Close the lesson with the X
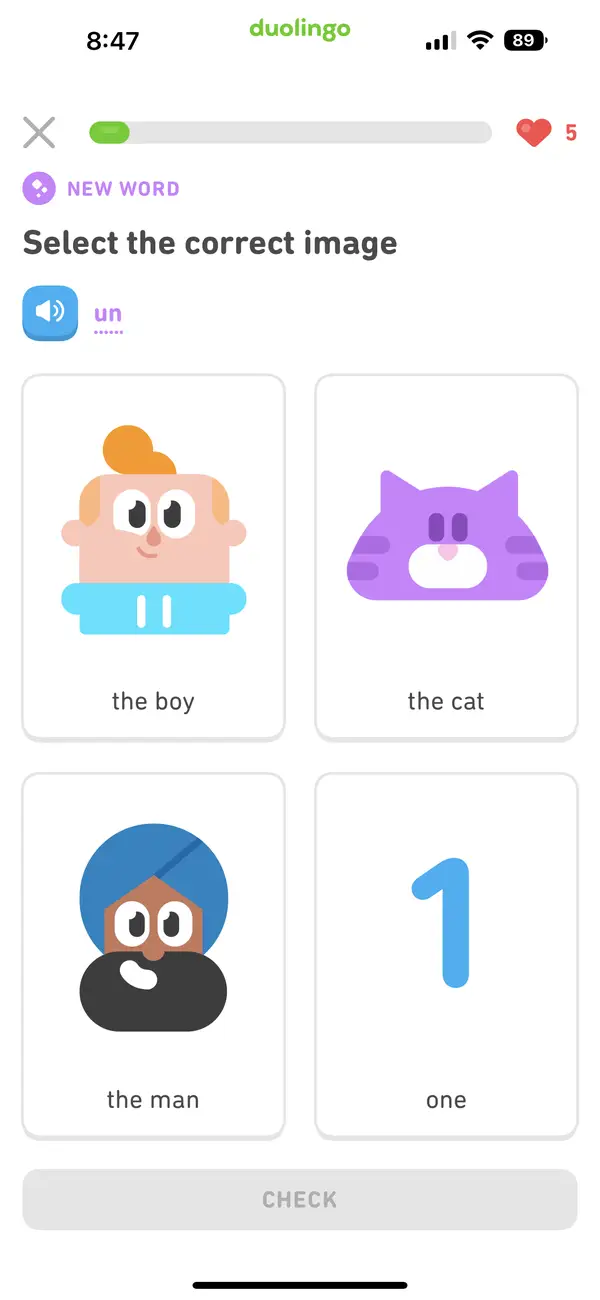600x1300 pixels. coord(39,132)
